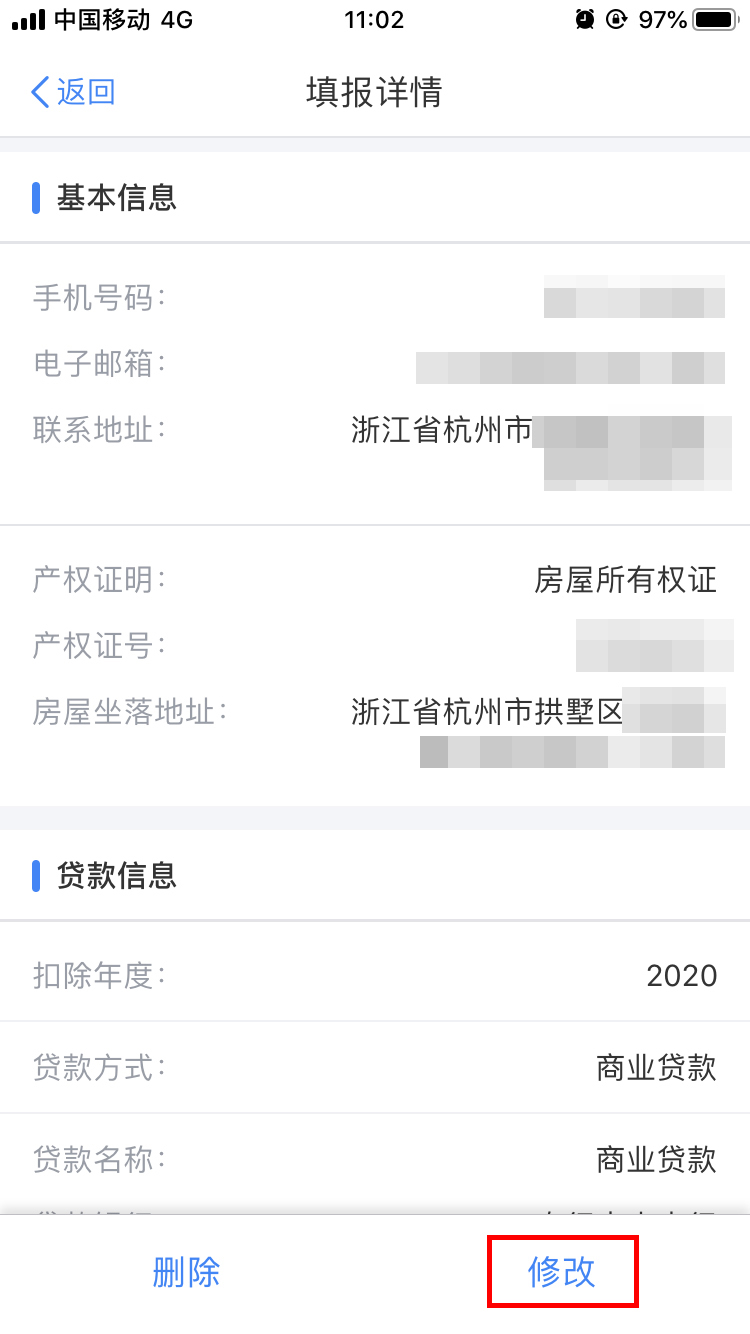Tap the blue marker beside 基本信息 header
The height and width of the screenshot is (1334, 750).
38,198
